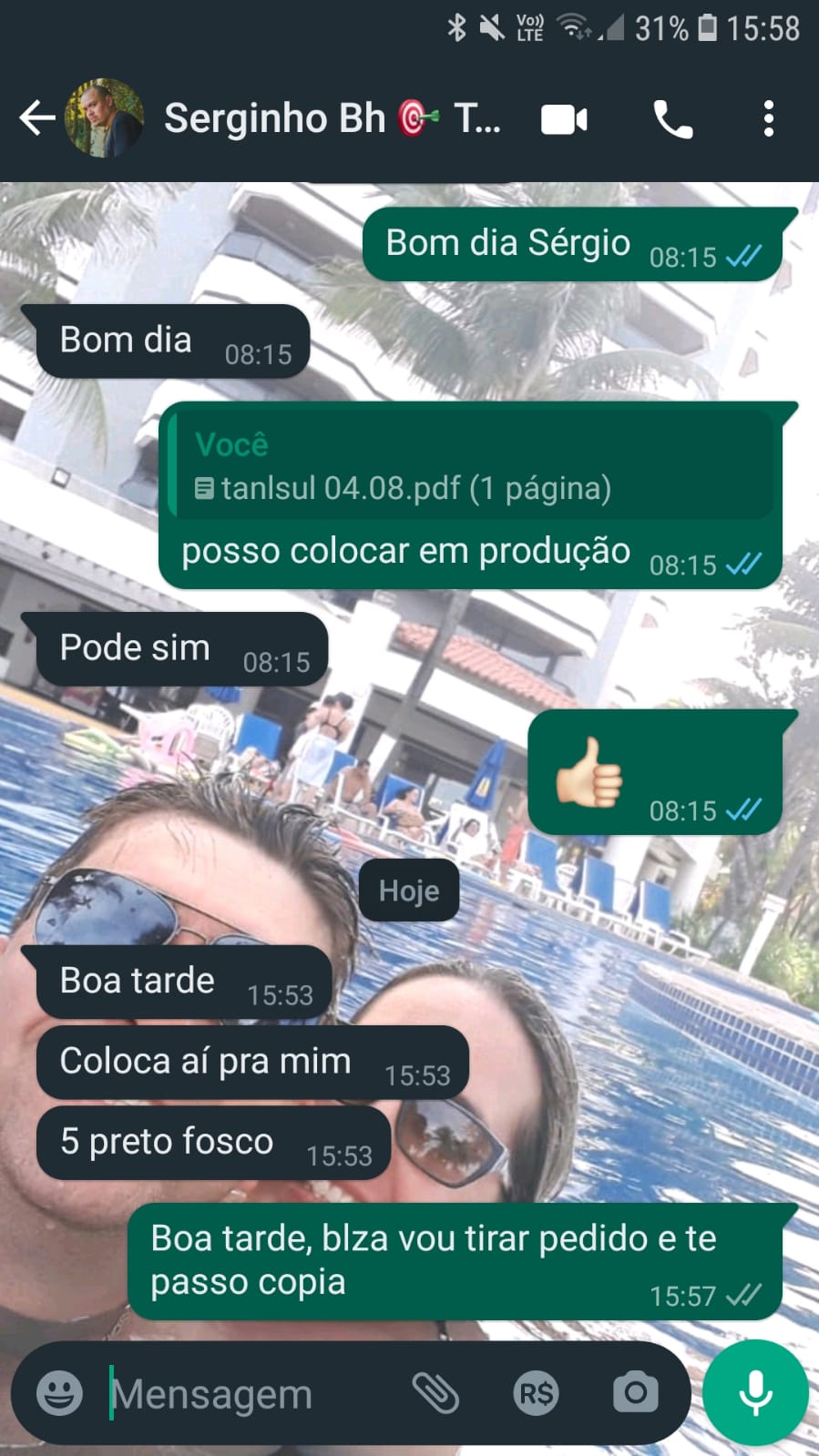Tap the attach file paperclip
The width and height of the screenshot is (819, 1456).
click(435, 1392)
